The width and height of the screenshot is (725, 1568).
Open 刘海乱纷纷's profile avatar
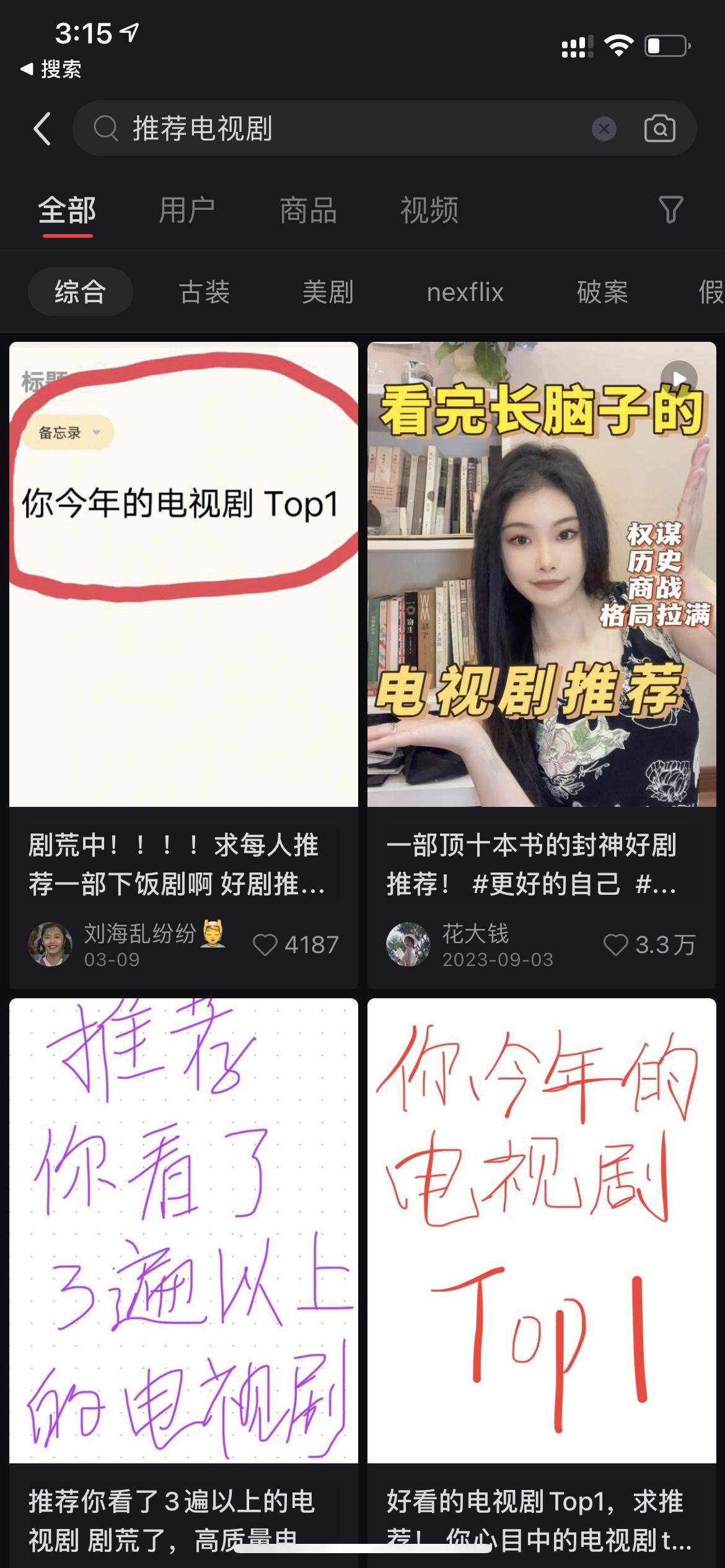53,943
